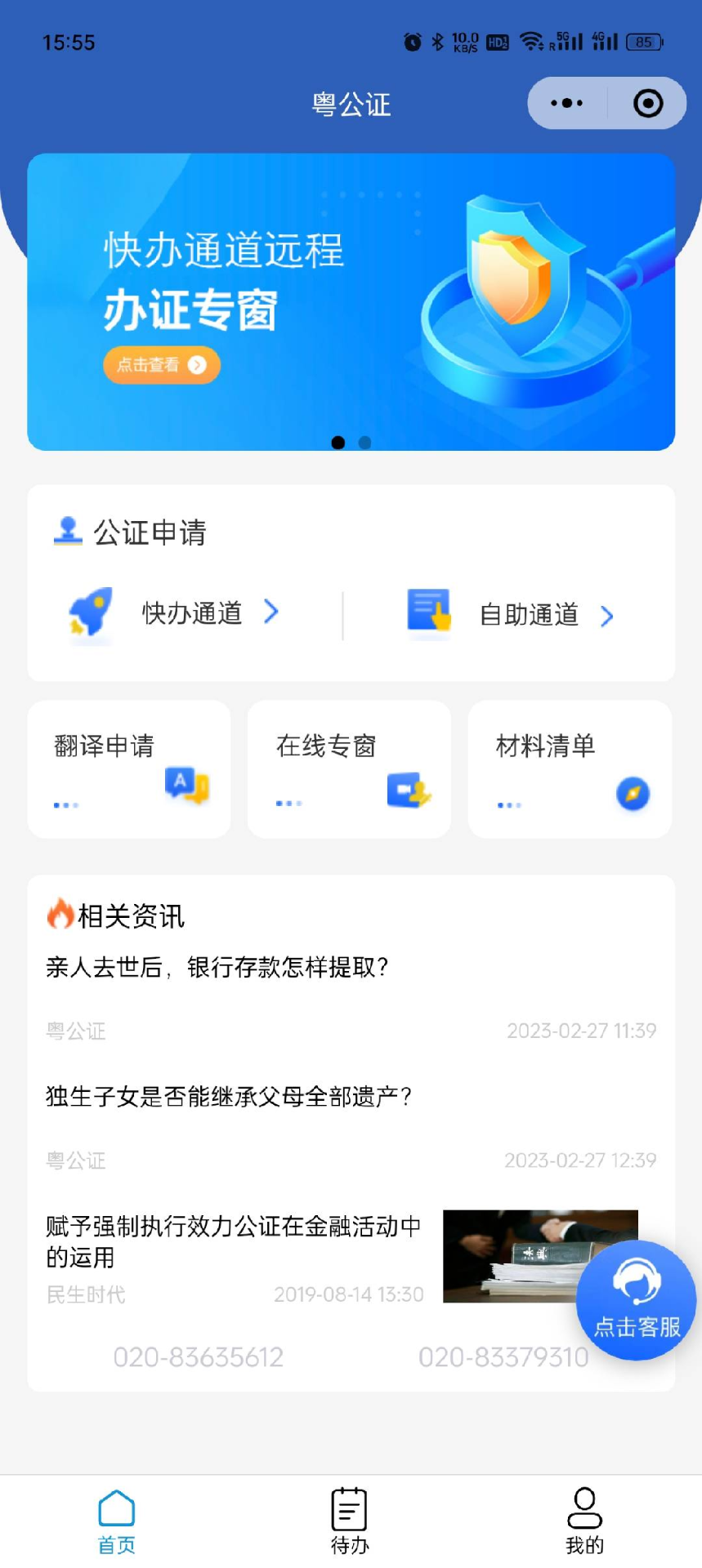This screenshot has height=1568, width=702.
Task: Open 点击查看 arrow on banner
Action: click(x=196, y=365)
